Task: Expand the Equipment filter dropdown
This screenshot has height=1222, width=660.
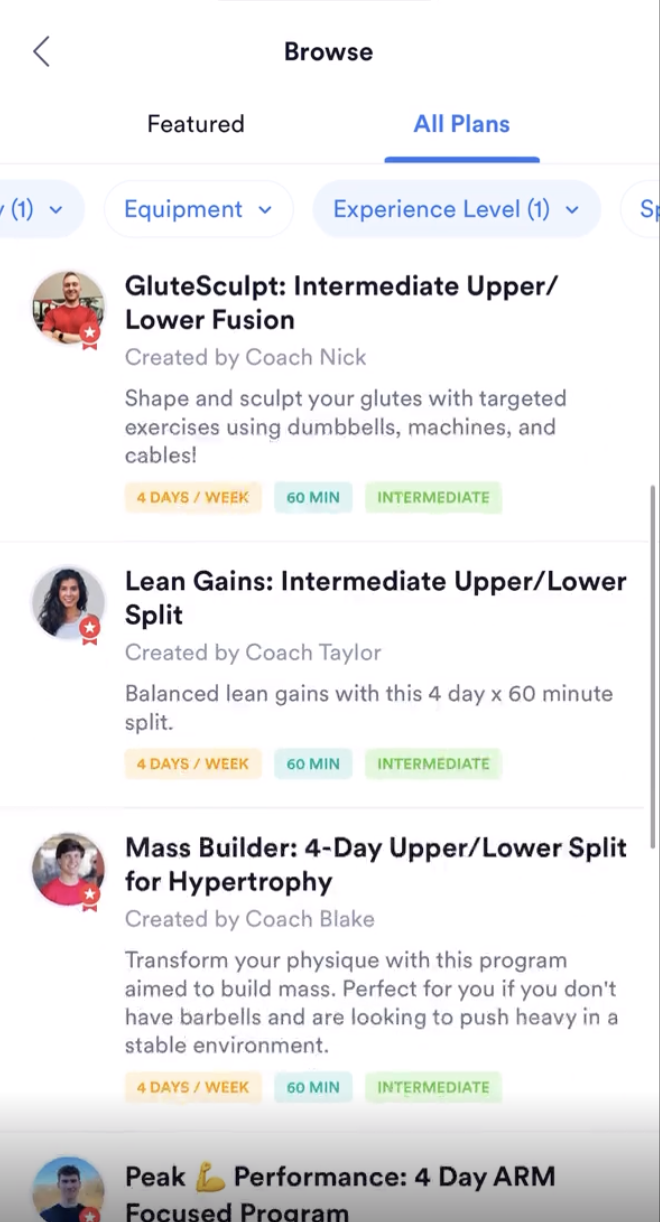Action: (198, 209)
